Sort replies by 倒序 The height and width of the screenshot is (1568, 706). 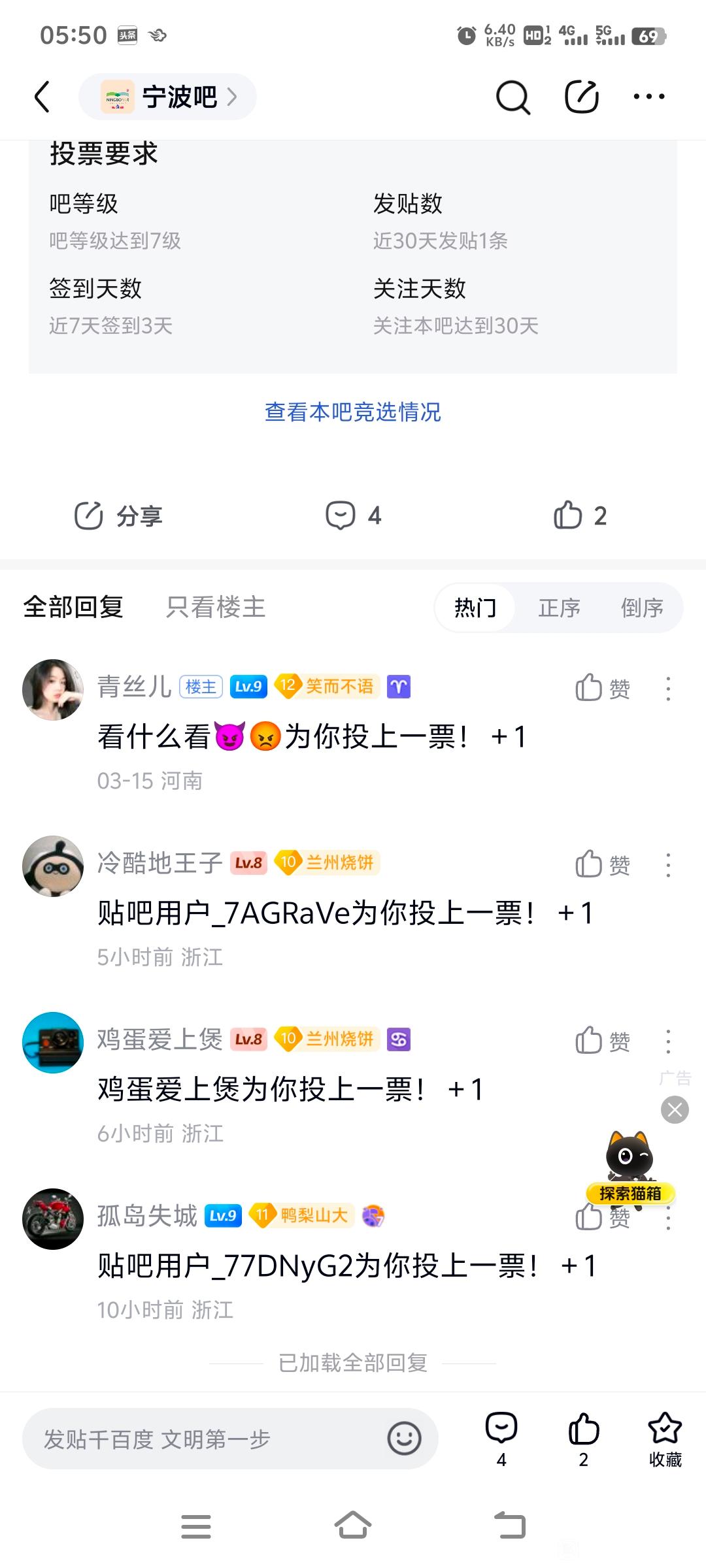pyautogui.click(x=641, y=608)
